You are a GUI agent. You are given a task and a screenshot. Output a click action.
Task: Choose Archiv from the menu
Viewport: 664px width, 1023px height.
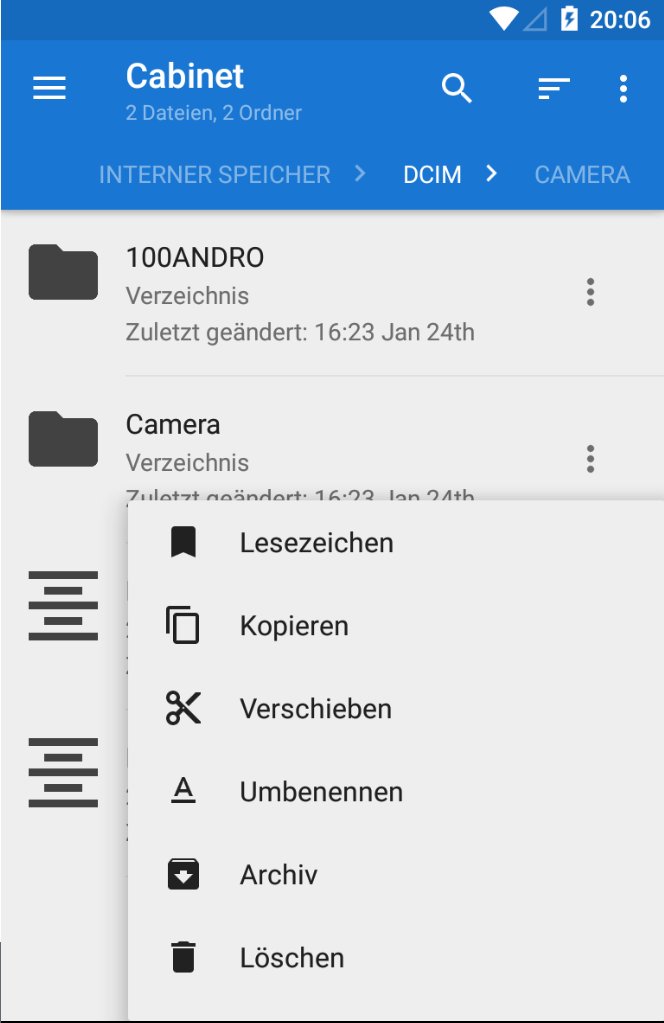(x=278, y=875)
